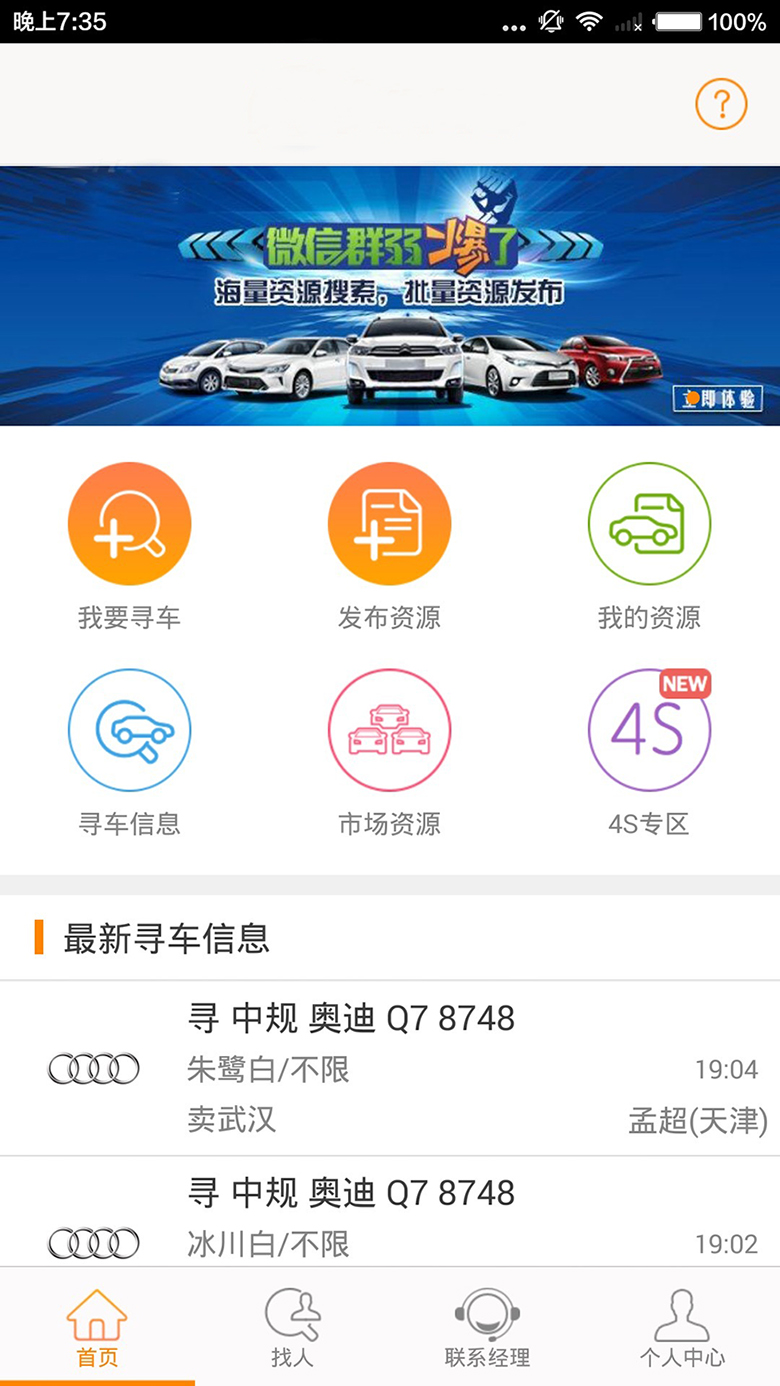This screenshot has width=780, height=1386.
Task: Open the 4S专区 zone marked NEW
Action: [649, 730]
